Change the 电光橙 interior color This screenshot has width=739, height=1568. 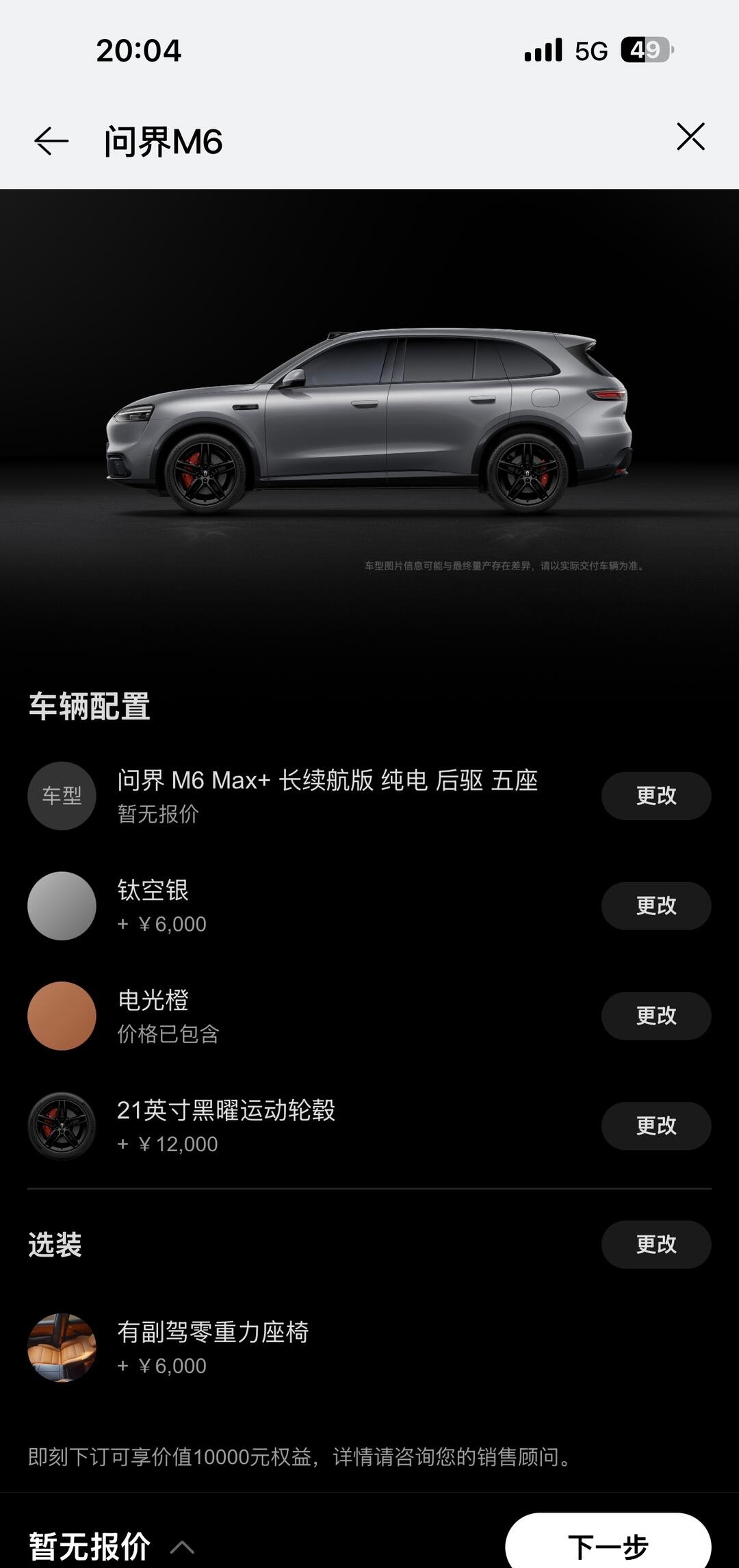[x=656, y=1016]
